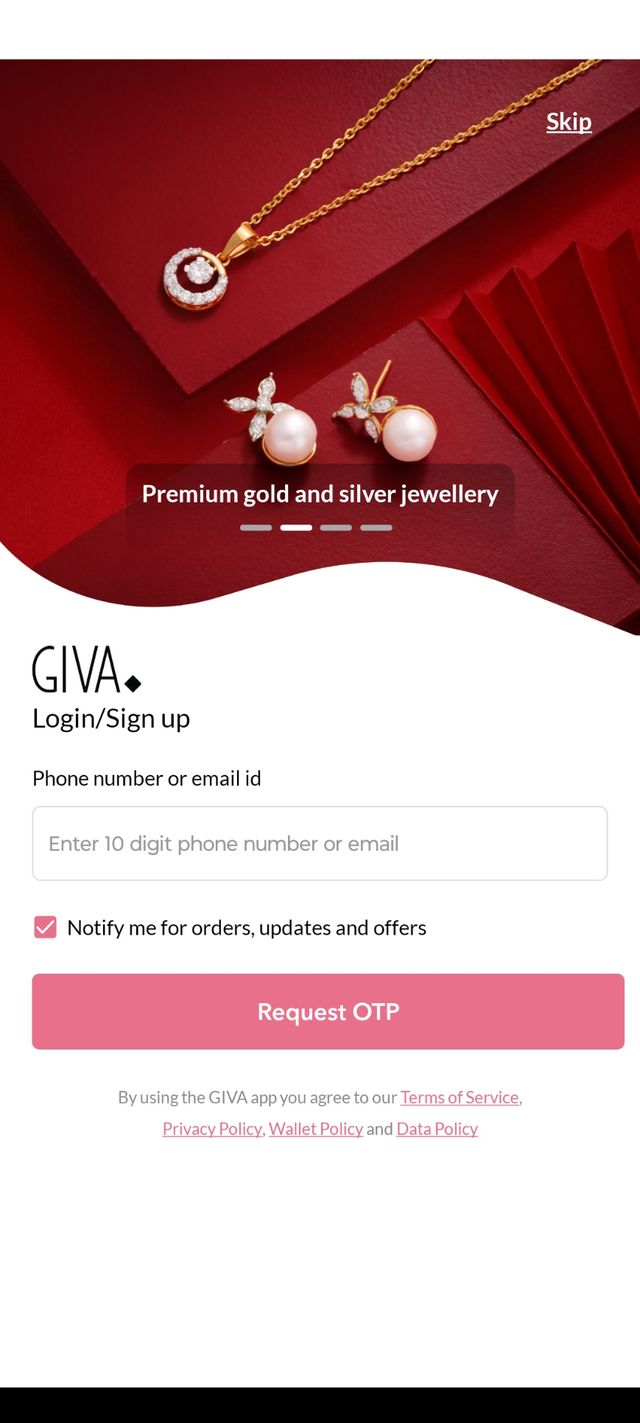View the Privacy Policy
Screen dimensions: 640x1423
[212, 1128]
